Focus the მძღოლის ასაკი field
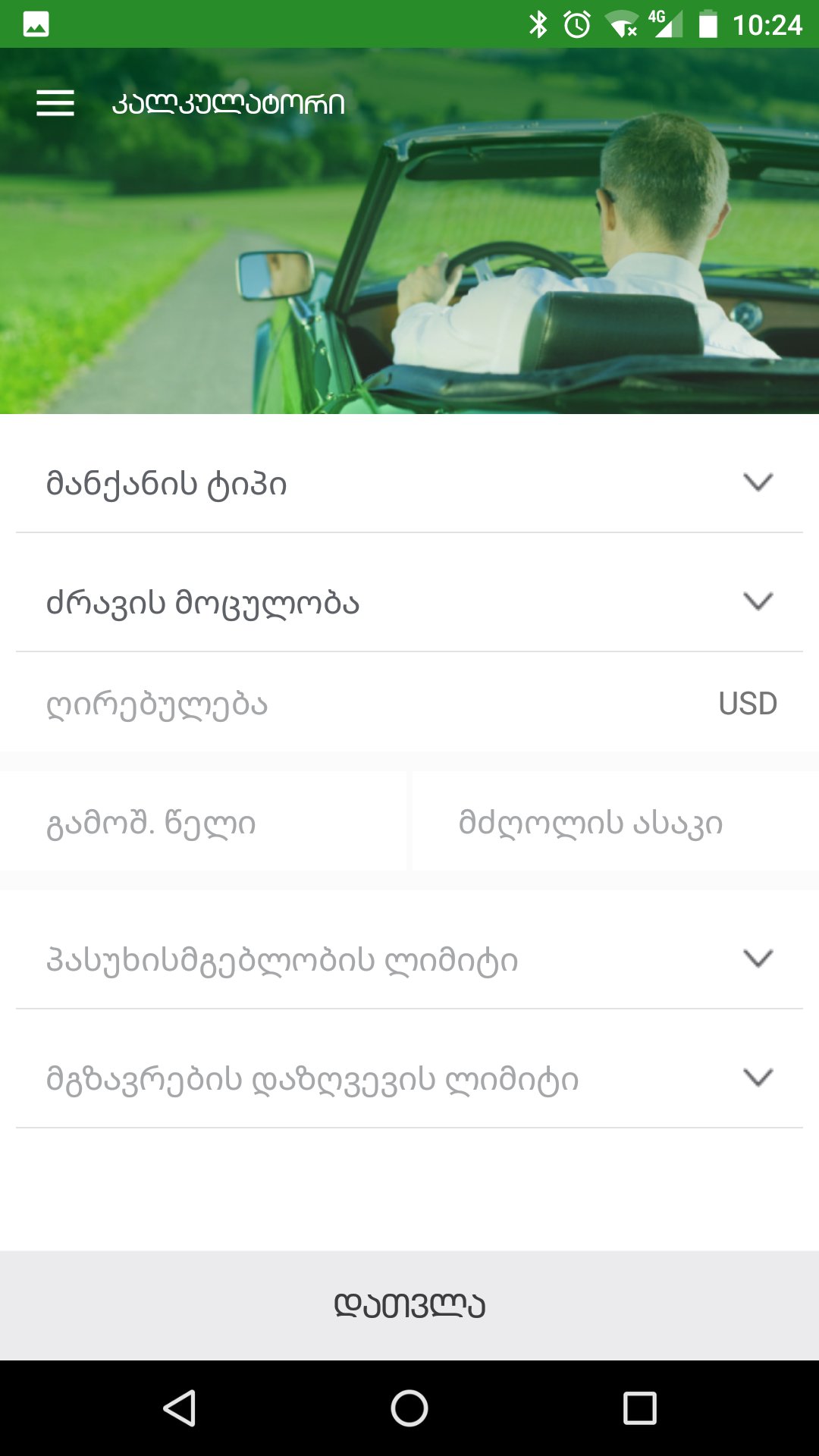Screen dimensions: 819x1456 pyautogui.click(x=614, y=823)
